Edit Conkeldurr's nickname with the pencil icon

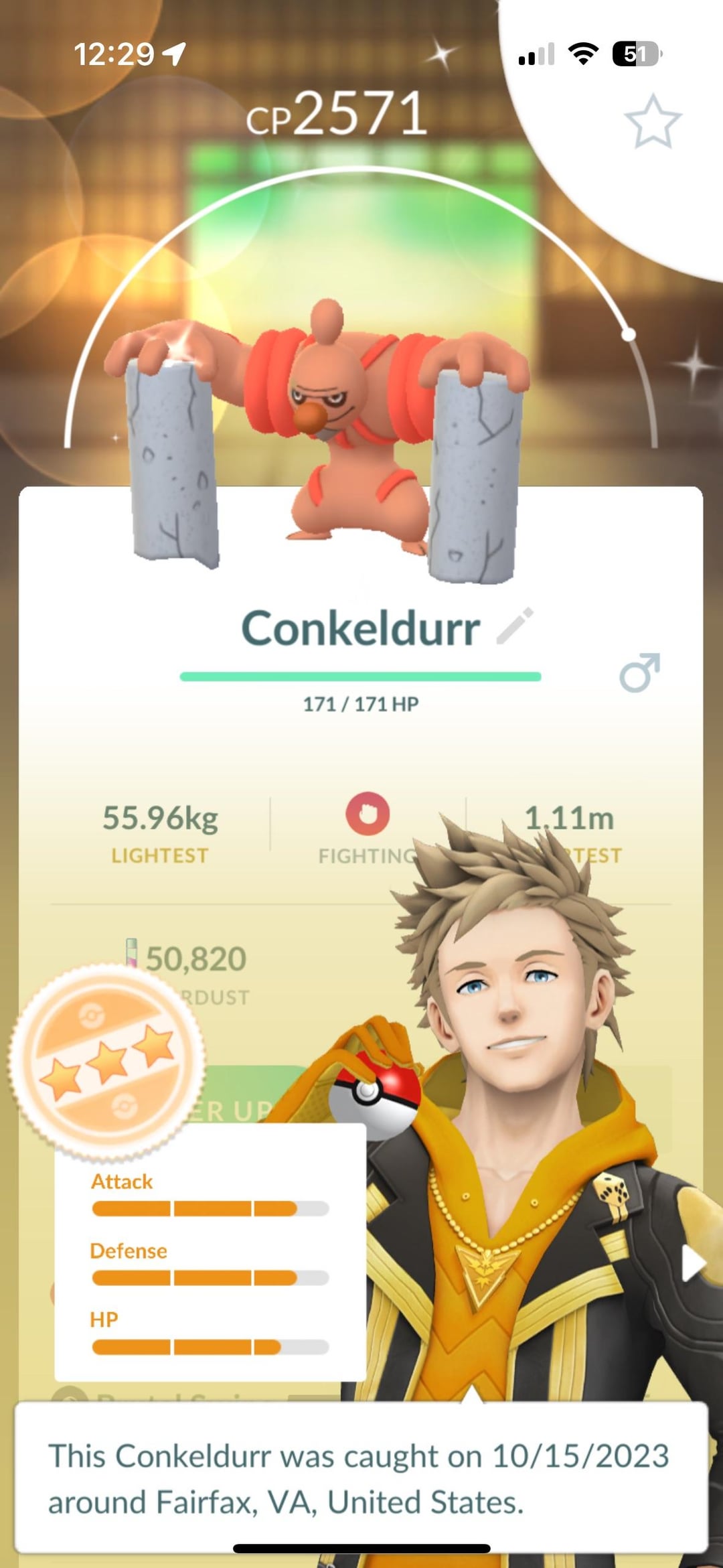pos(515,626)
